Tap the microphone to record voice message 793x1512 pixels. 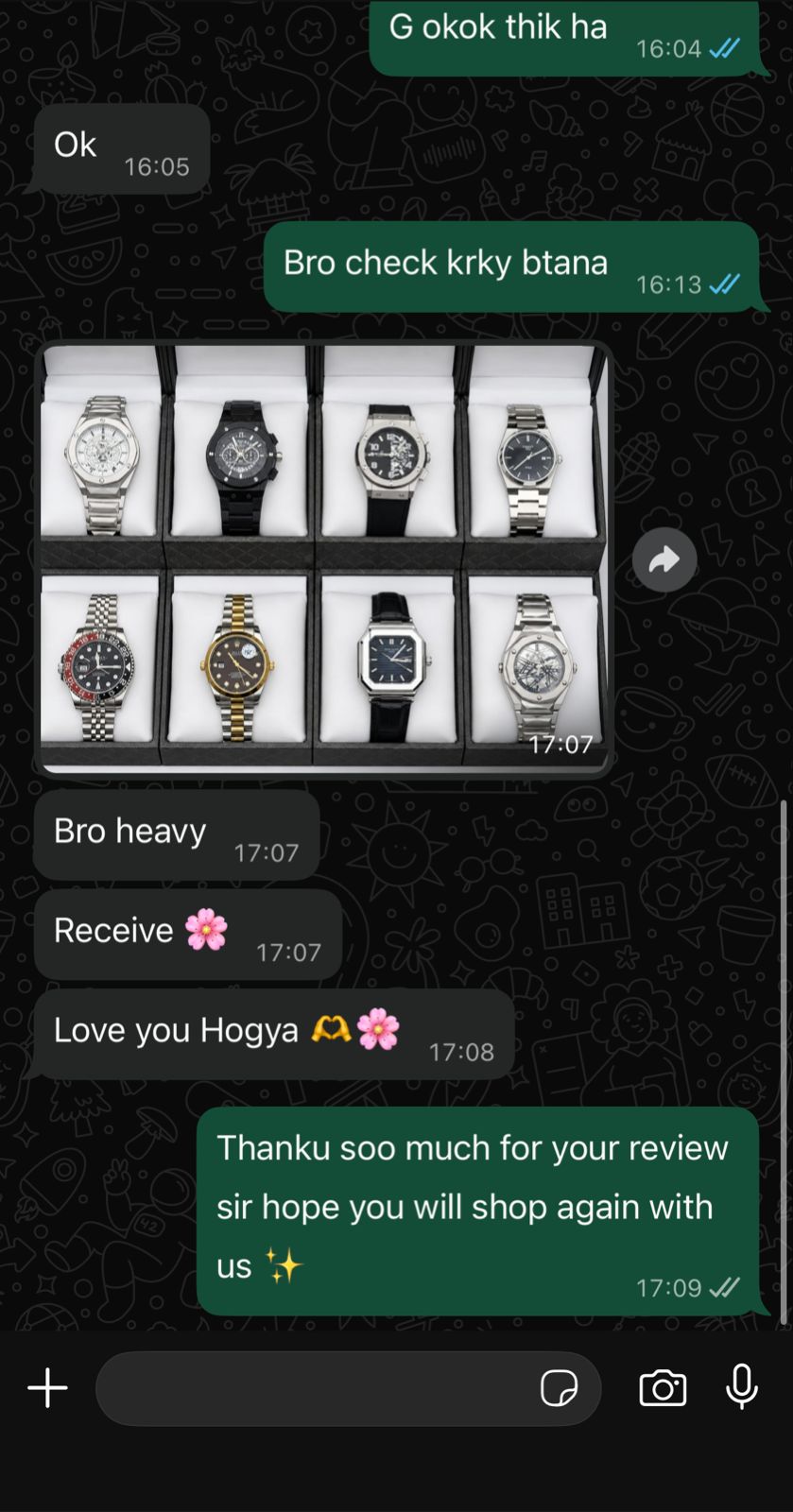(742, 1387)
